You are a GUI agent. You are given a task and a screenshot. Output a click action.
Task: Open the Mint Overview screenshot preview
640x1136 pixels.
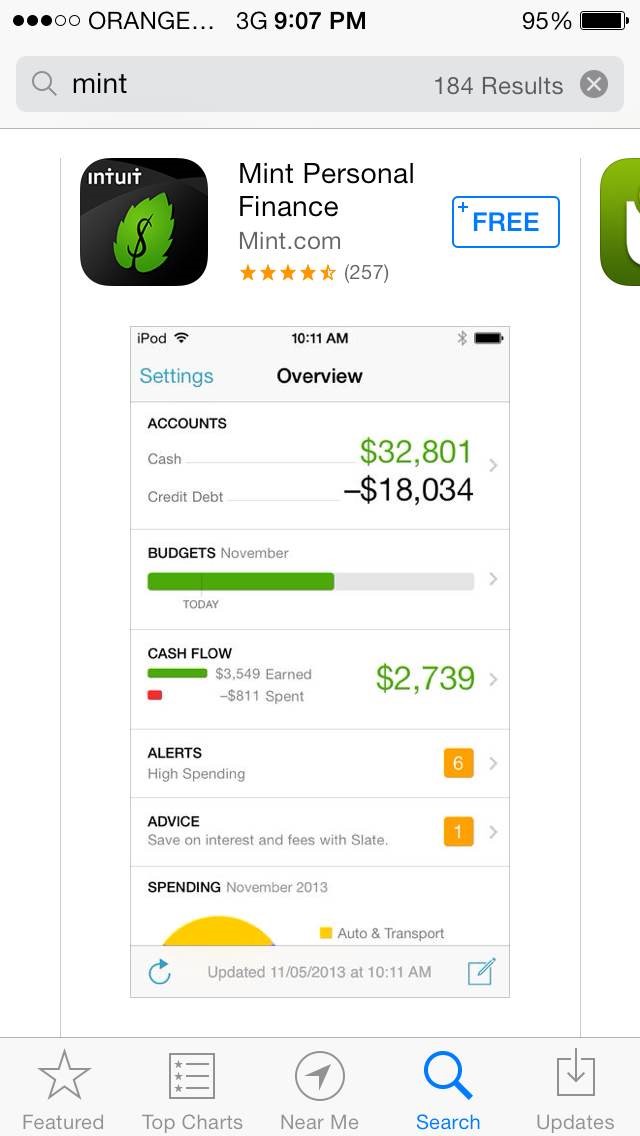pos(320,660)
